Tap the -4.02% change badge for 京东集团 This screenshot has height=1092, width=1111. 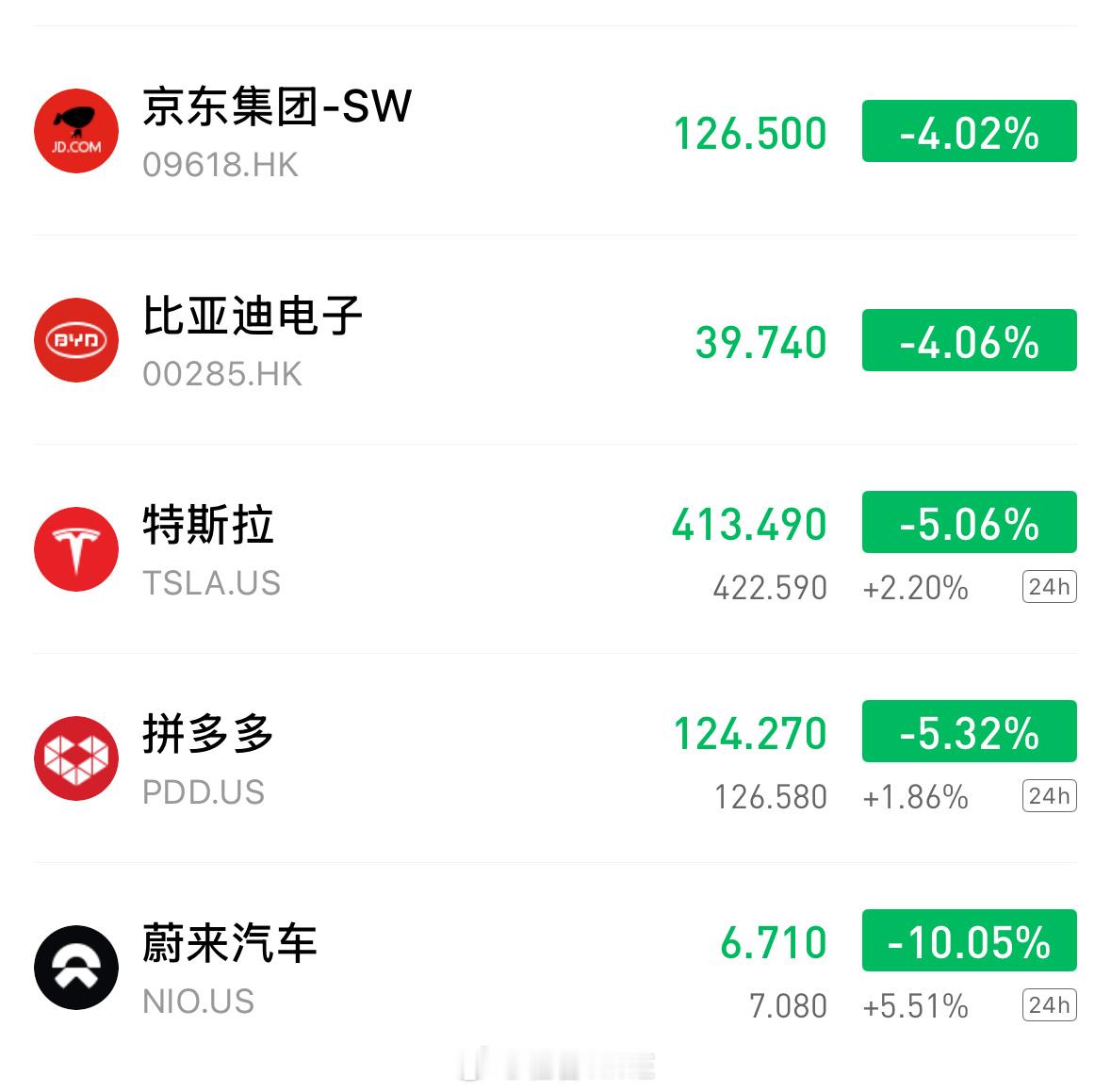[970, 131]
